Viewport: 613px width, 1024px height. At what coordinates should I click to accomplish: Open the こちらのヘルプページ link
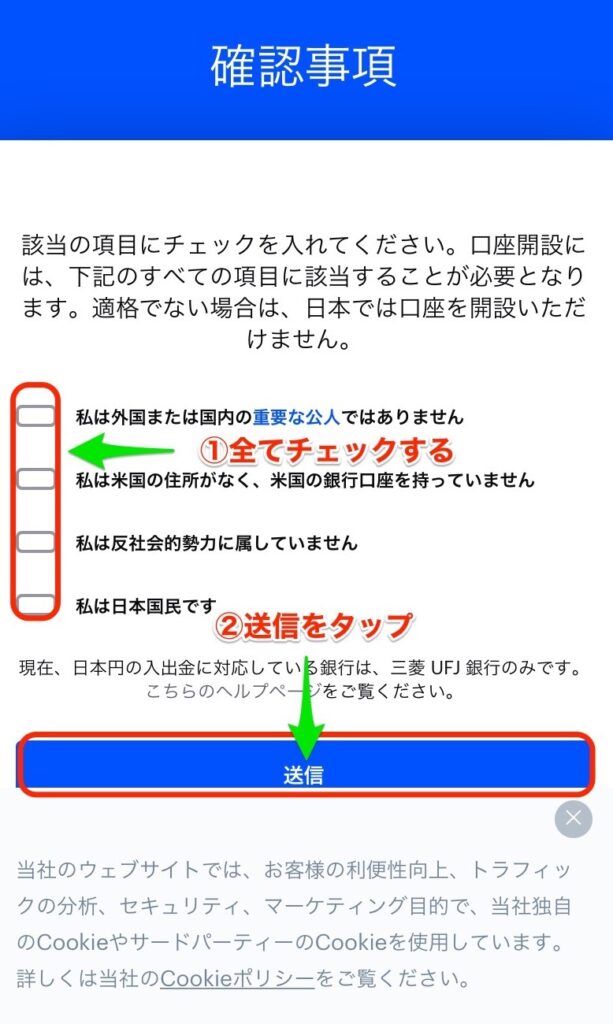coord(234,691)
